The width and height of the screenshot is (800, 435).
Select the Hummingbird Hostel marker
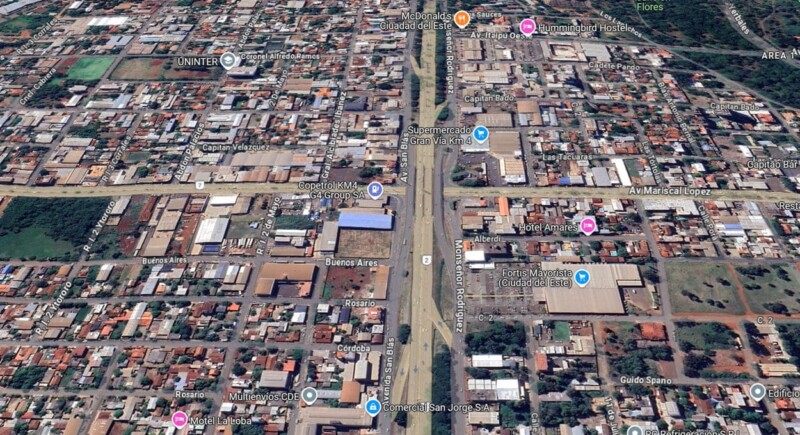pos(528,27)
